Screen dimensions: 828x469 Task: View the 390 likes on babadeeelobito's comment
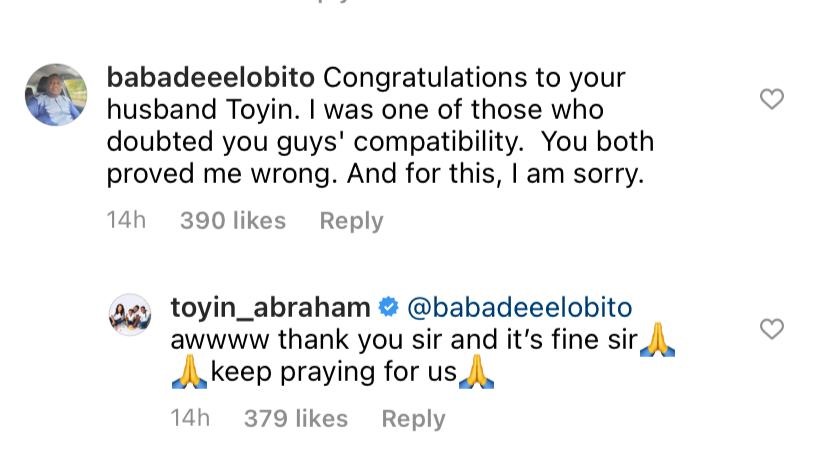[x=233, y=221]
